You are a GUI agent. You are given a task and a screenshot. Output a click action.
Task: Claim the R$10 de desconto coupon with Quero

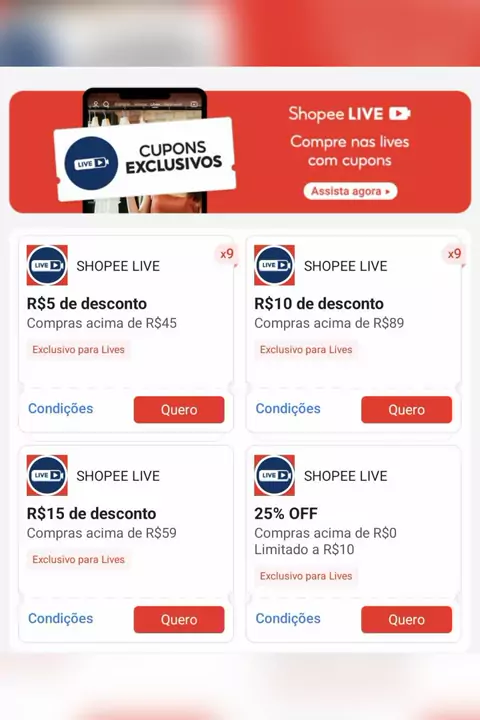point(407,410)
